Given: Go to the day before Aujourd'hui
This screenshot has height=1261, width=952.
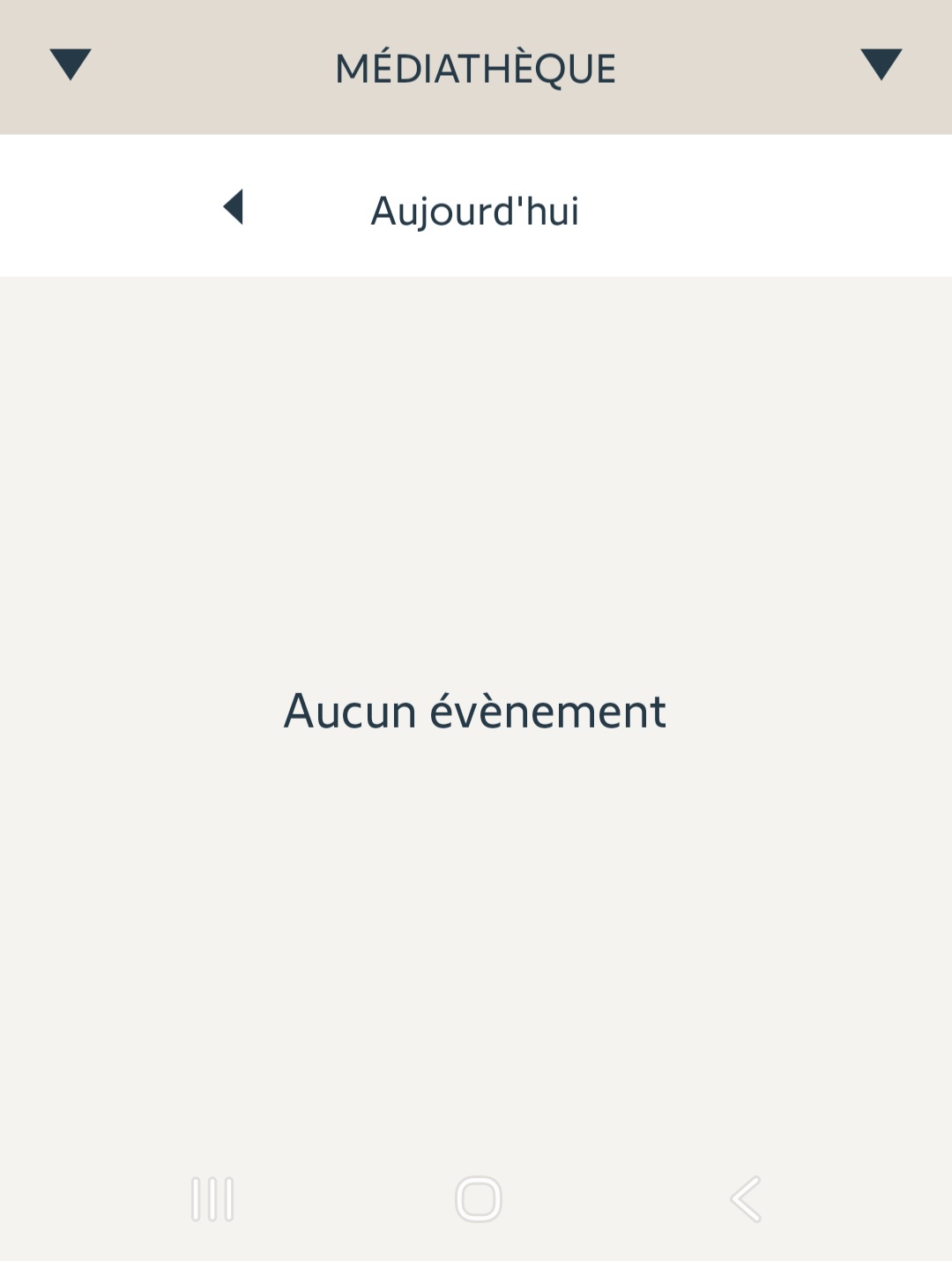Looking at the screenshot, I should click(233, 207).
